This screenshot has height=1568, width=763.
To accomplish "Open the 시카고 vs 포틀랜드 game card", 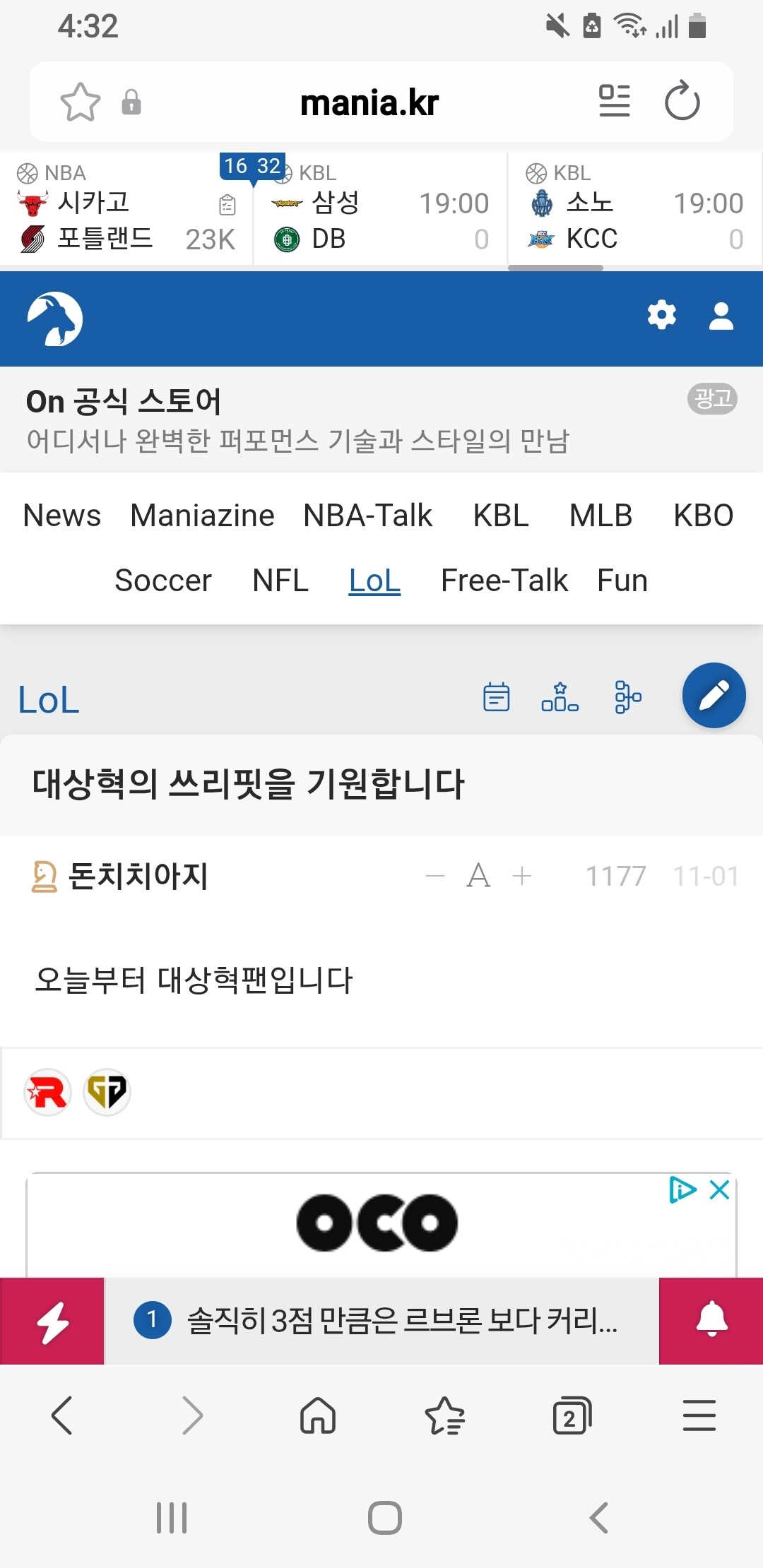I will click(126, 209).
